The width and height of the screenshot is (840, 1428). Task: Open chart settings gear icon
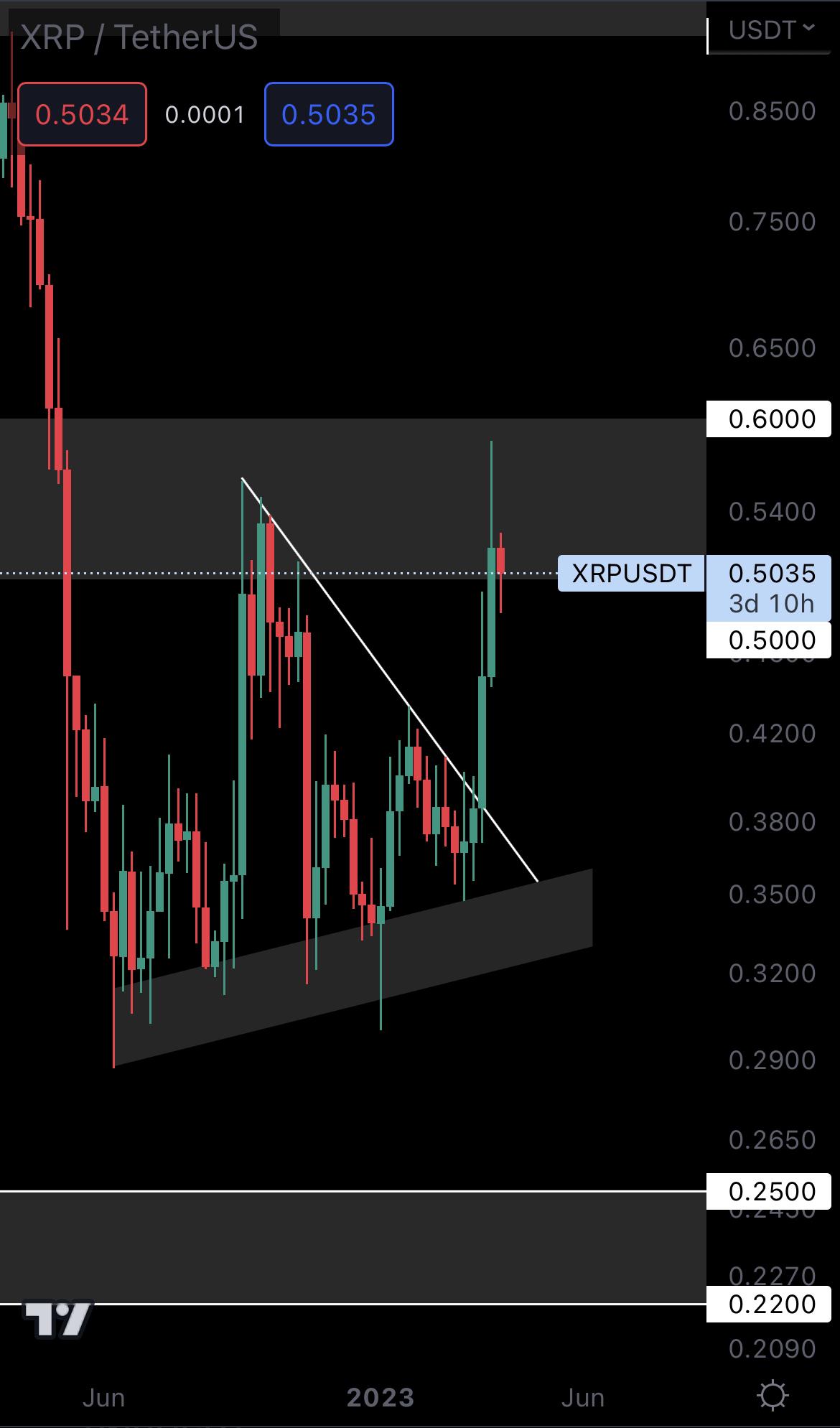click(x=773, y=1396)
